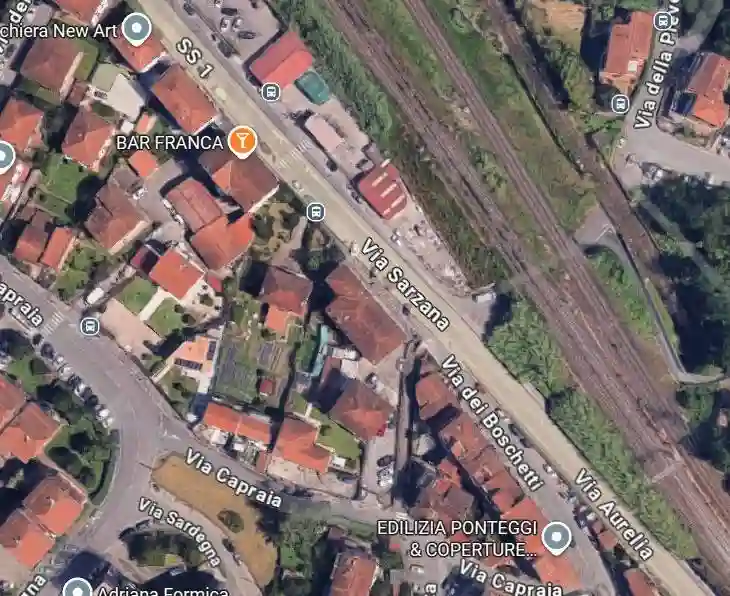Open the BAR FRANCA place marker
The width and height of the screenshot is (730, 596).
[241, 142]
